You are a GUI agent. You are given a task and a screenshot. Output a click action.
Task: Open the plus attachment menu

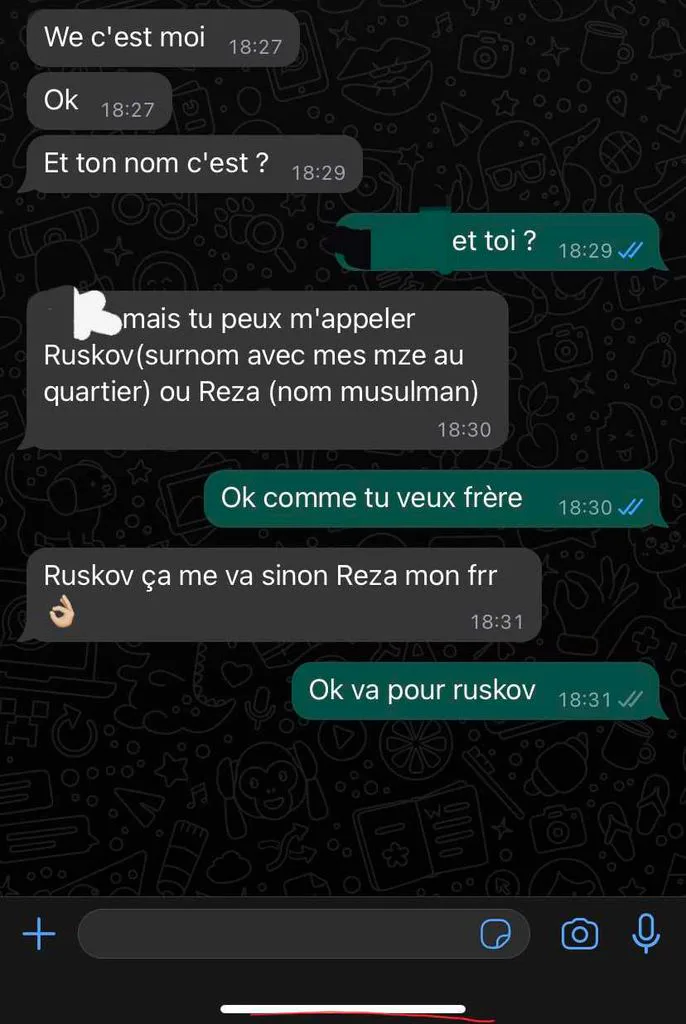coord(39,933)
